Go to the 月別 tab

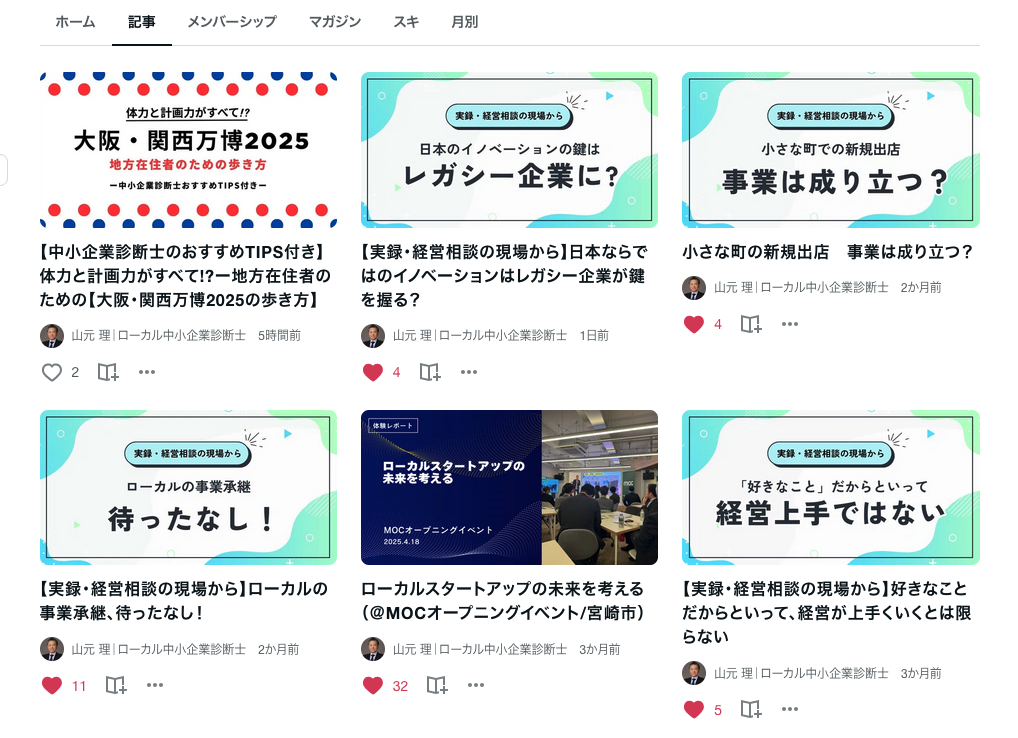[464, 21]
